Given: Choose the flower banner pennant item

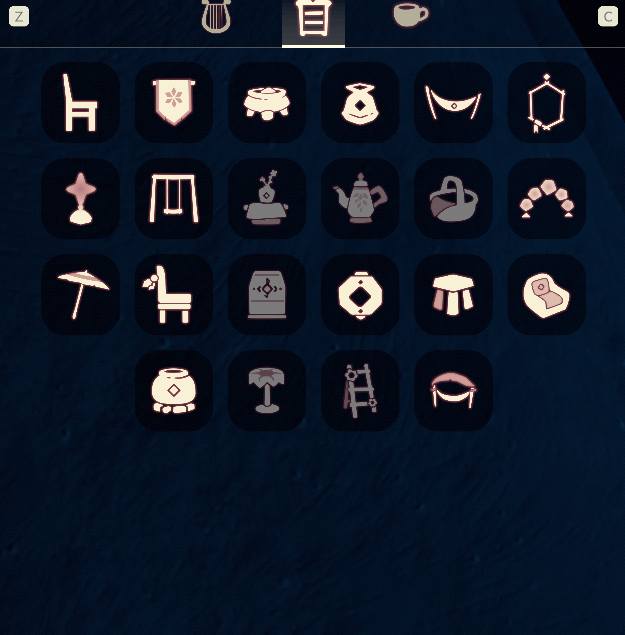Looking at the screenshot, I should pyautogui.click(x=174, y=103).
